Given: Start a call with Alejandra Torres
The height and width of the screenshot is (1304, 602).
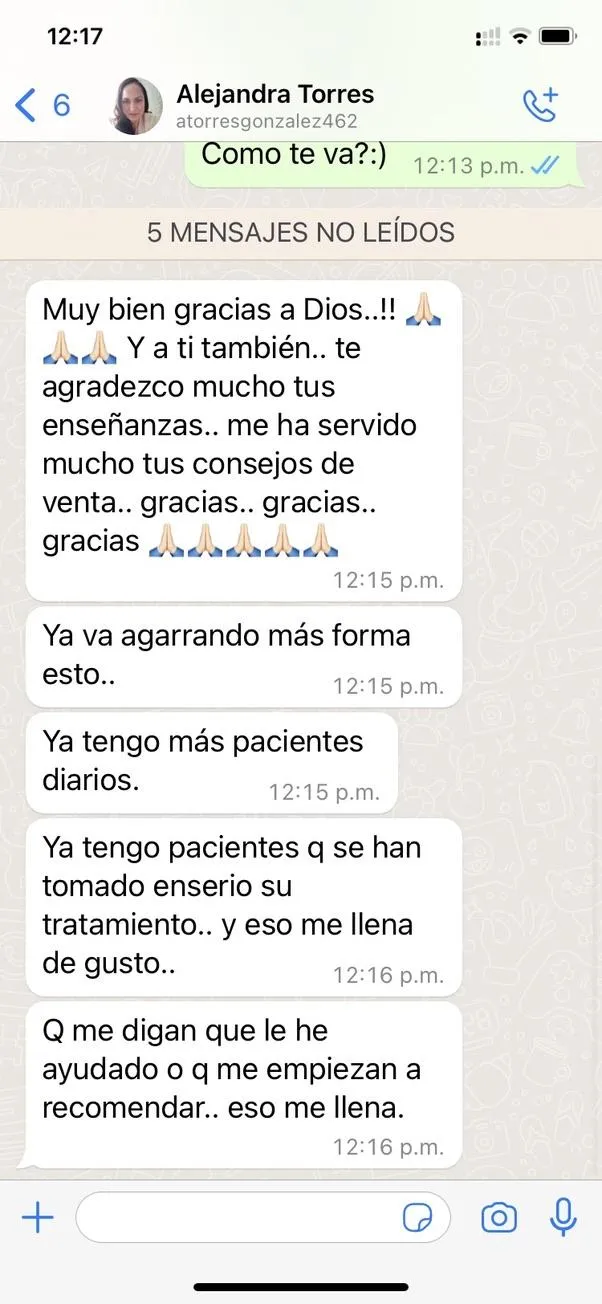Looking at the screenshot, I should (x=540, y=105).
